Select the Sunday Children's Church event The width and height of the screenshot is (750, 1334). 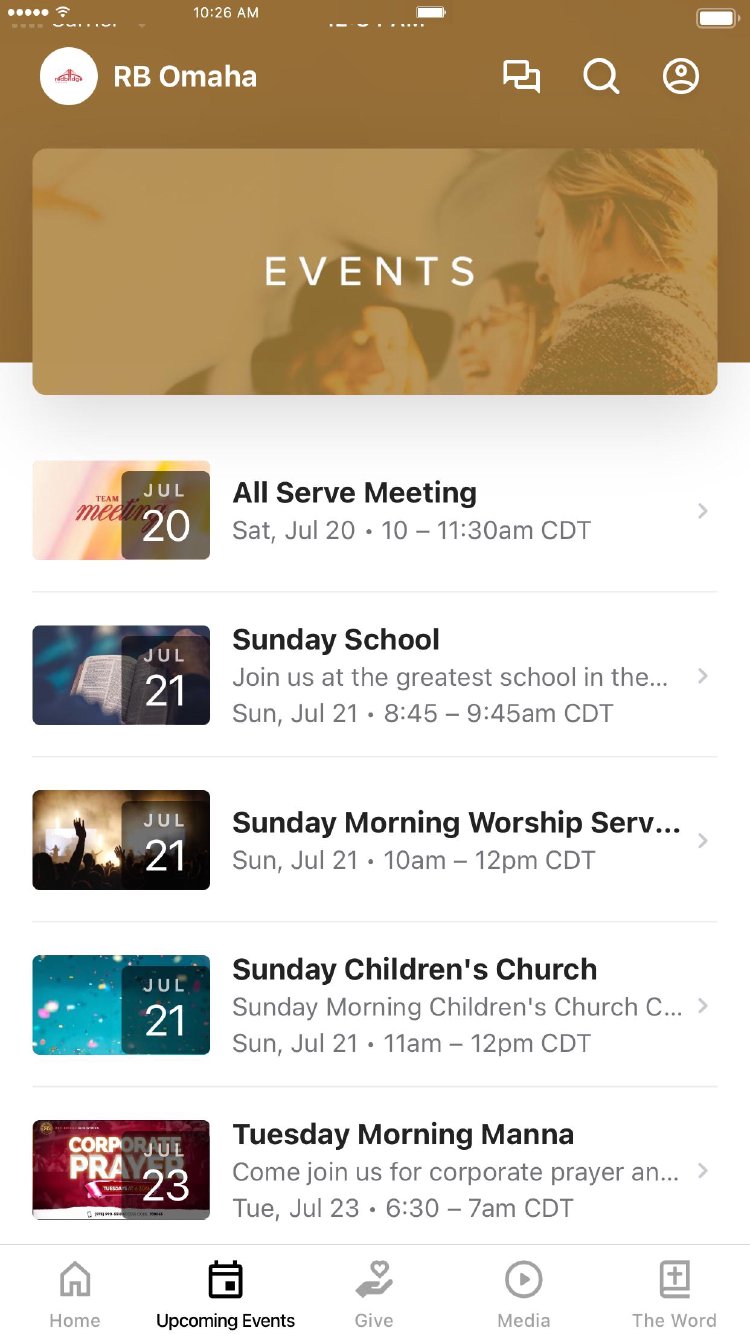374,1005
